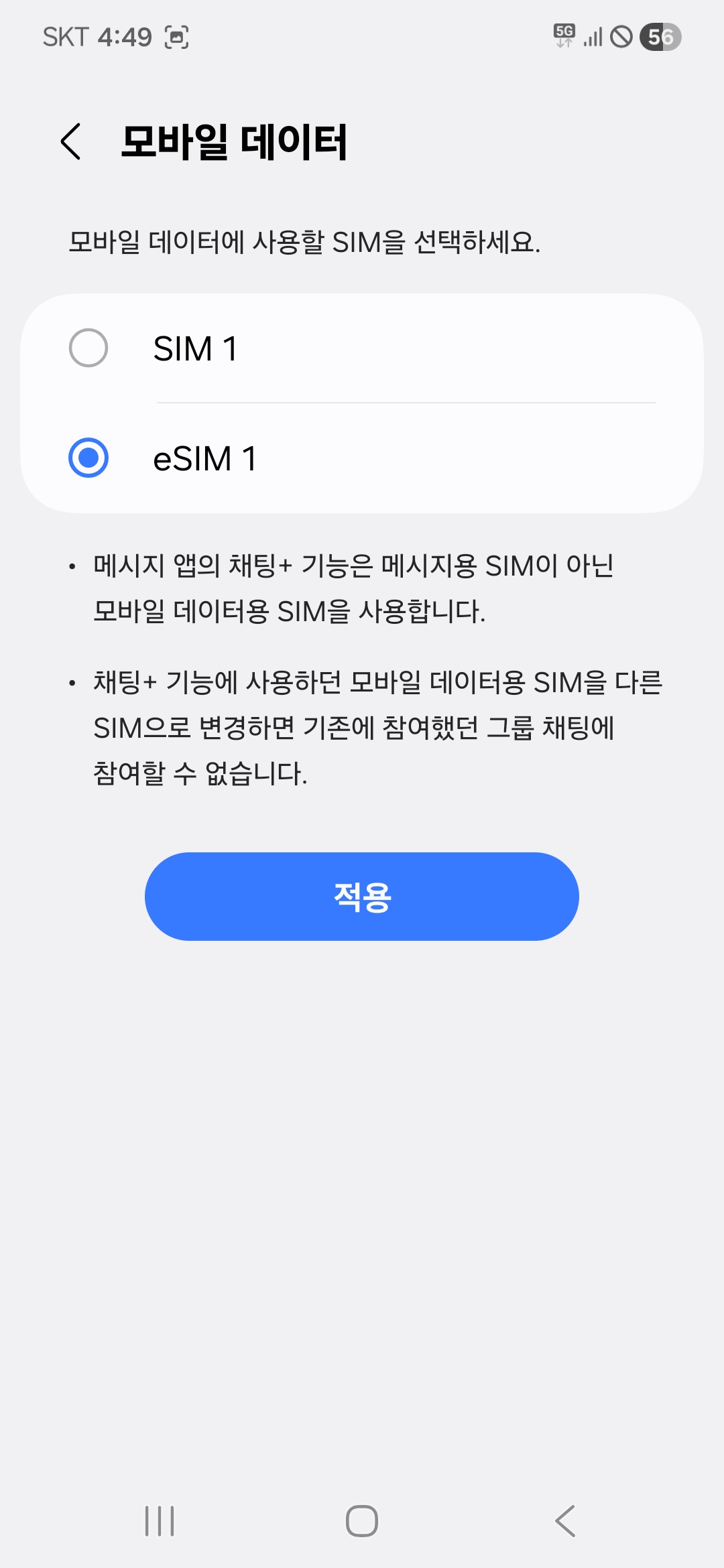Tap the SIM 1 label text

click(x=197, y=348)
